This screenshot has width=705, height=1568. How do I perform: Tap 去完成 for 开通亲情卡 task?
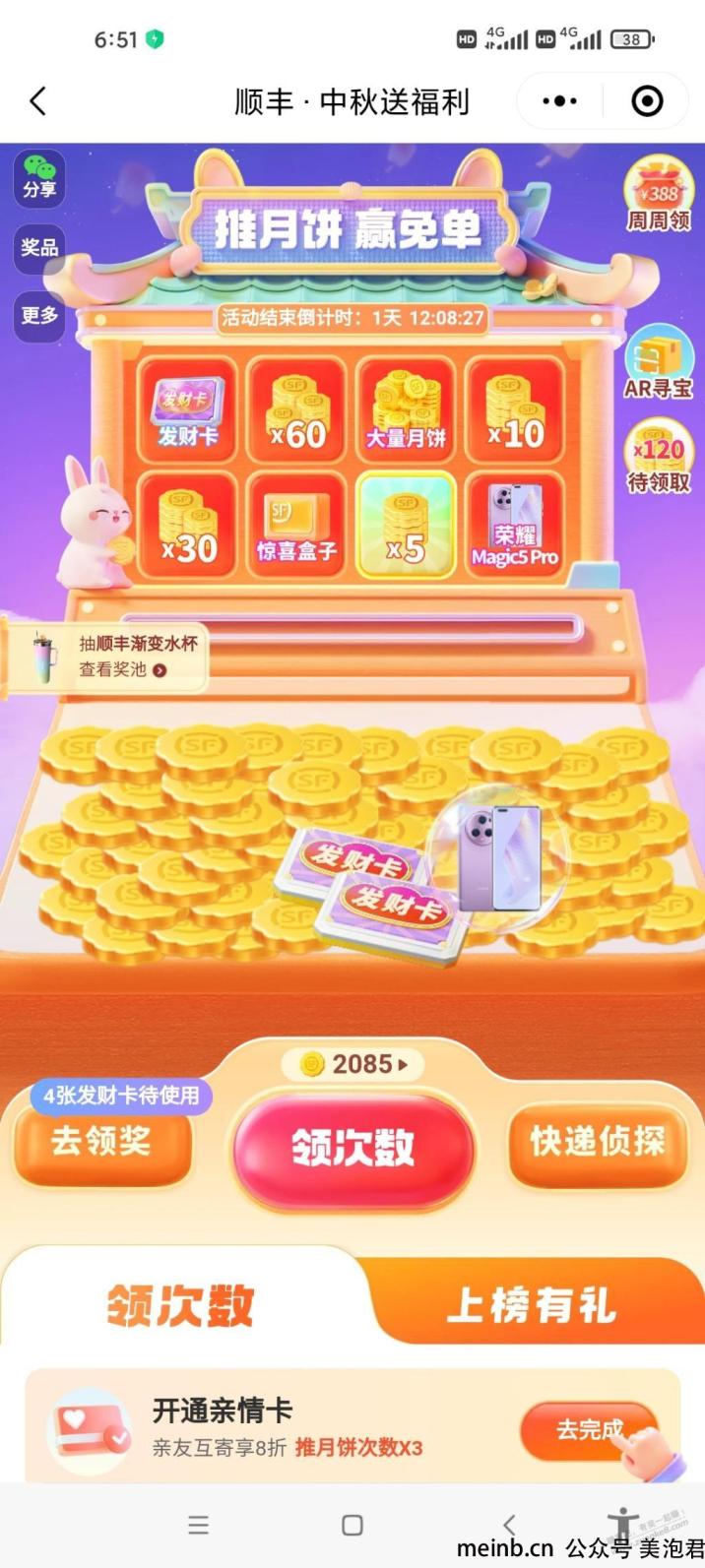point(589,1429)
